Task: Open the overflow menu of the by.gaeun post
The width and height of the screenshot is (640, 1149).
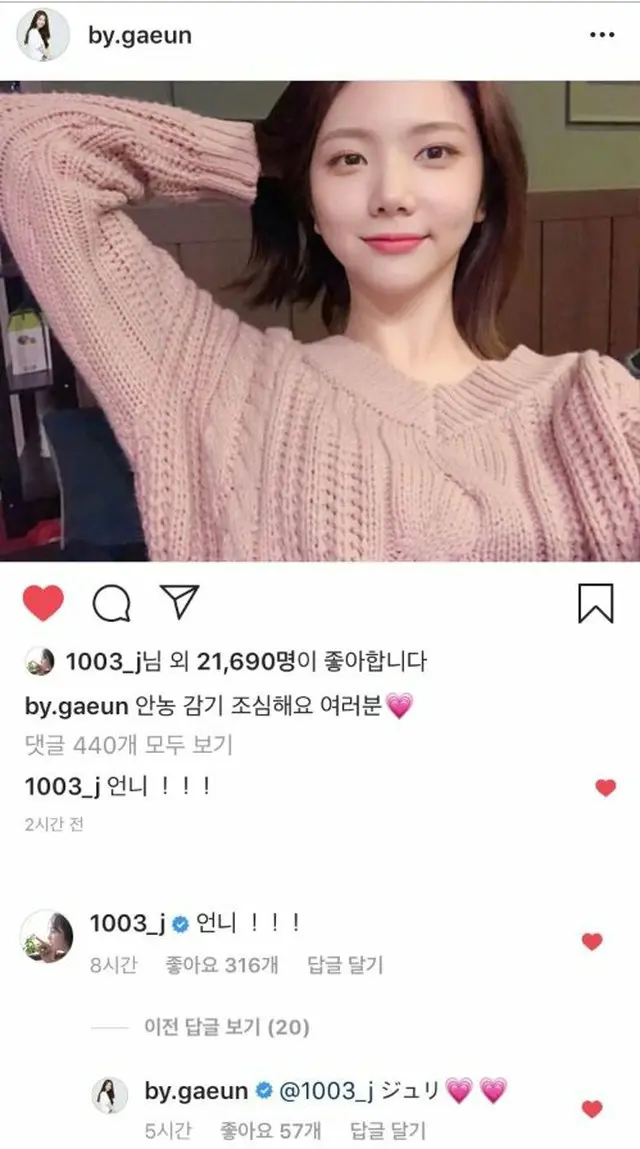Action: 601,36
